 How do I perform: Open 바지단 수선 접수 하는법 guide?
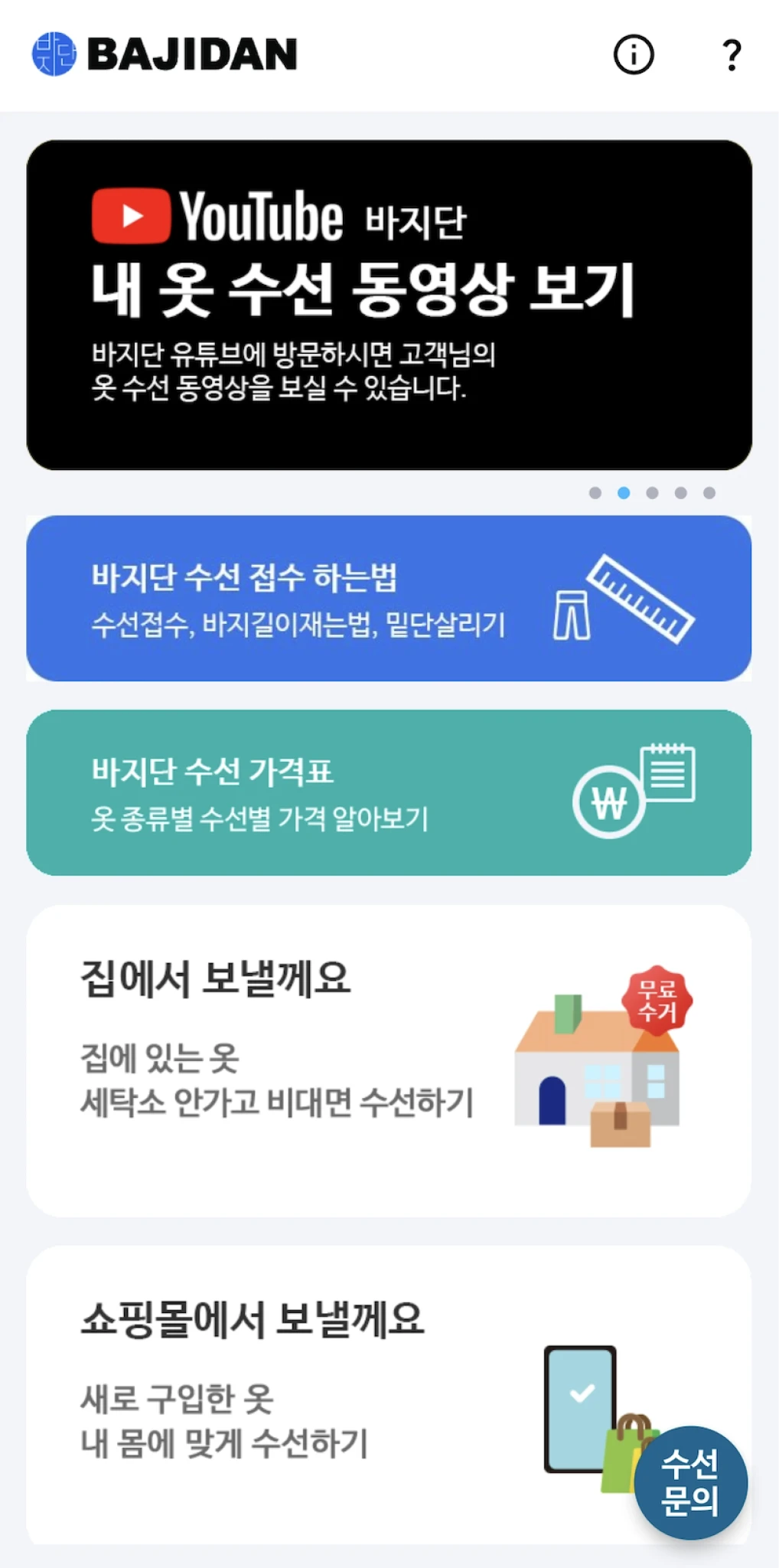pos(389,598)
